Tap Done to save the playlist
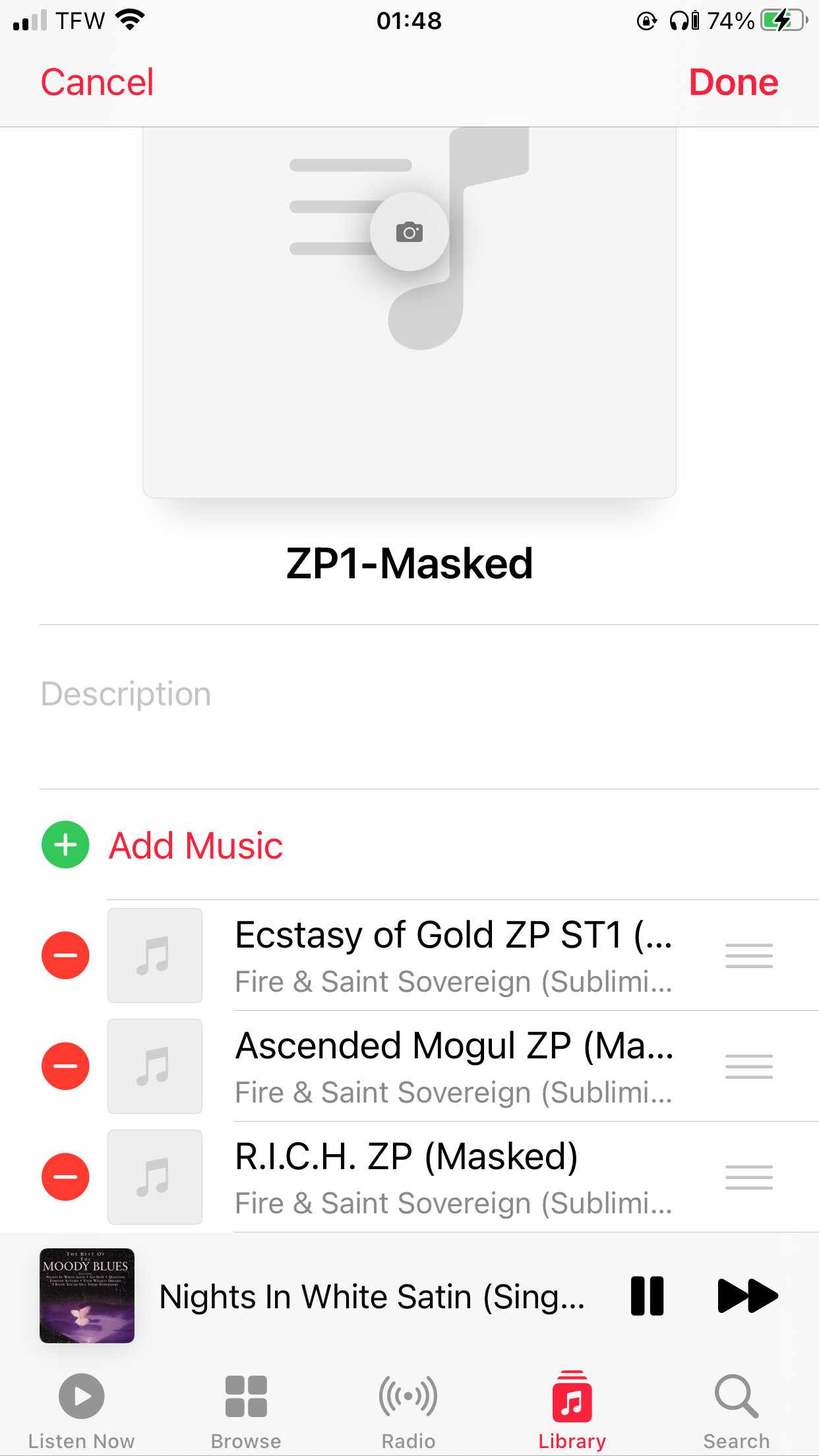 point(733,82)
